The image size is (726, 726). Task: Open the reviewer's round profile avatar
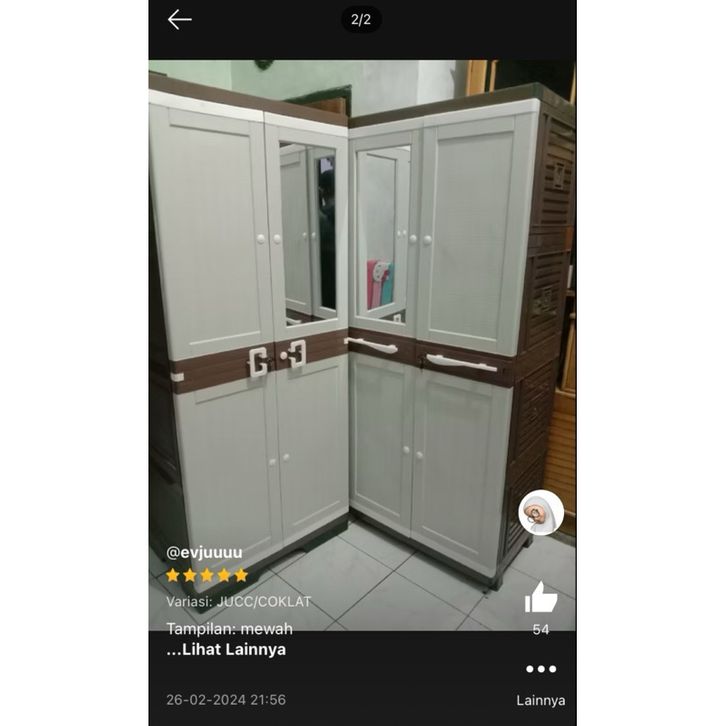(x=541, y=513)
